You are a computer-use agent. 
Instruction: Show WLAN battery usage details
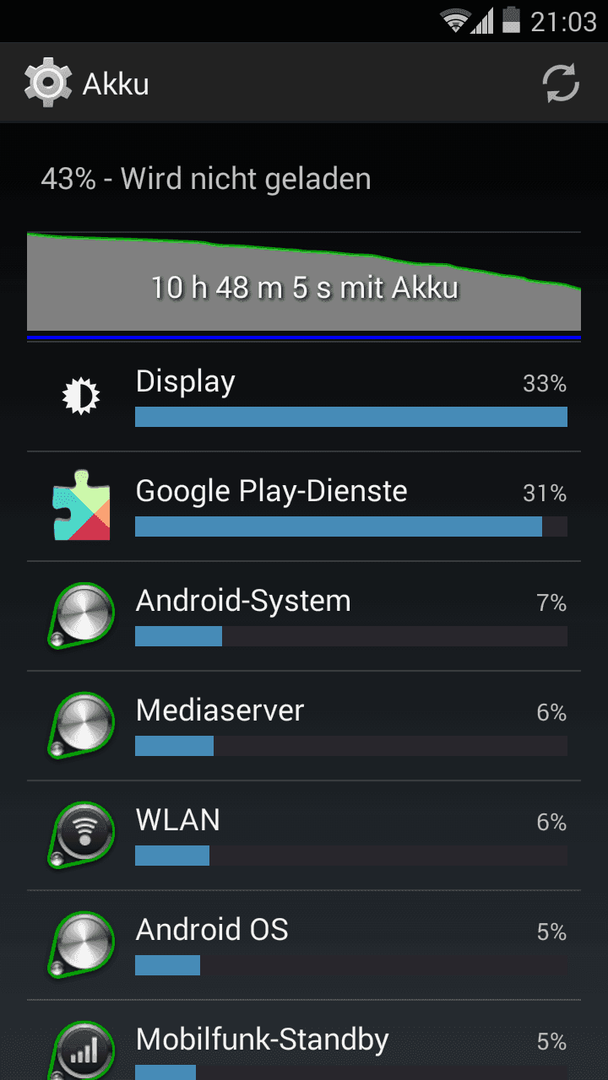303,837
